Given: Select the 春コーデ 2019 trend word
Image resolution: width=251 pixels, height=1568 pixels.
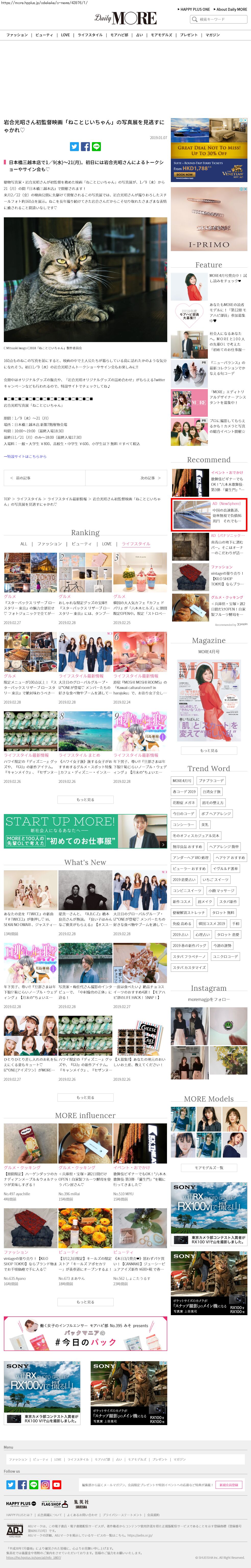Looking at the screenshot, I should 184,792.
